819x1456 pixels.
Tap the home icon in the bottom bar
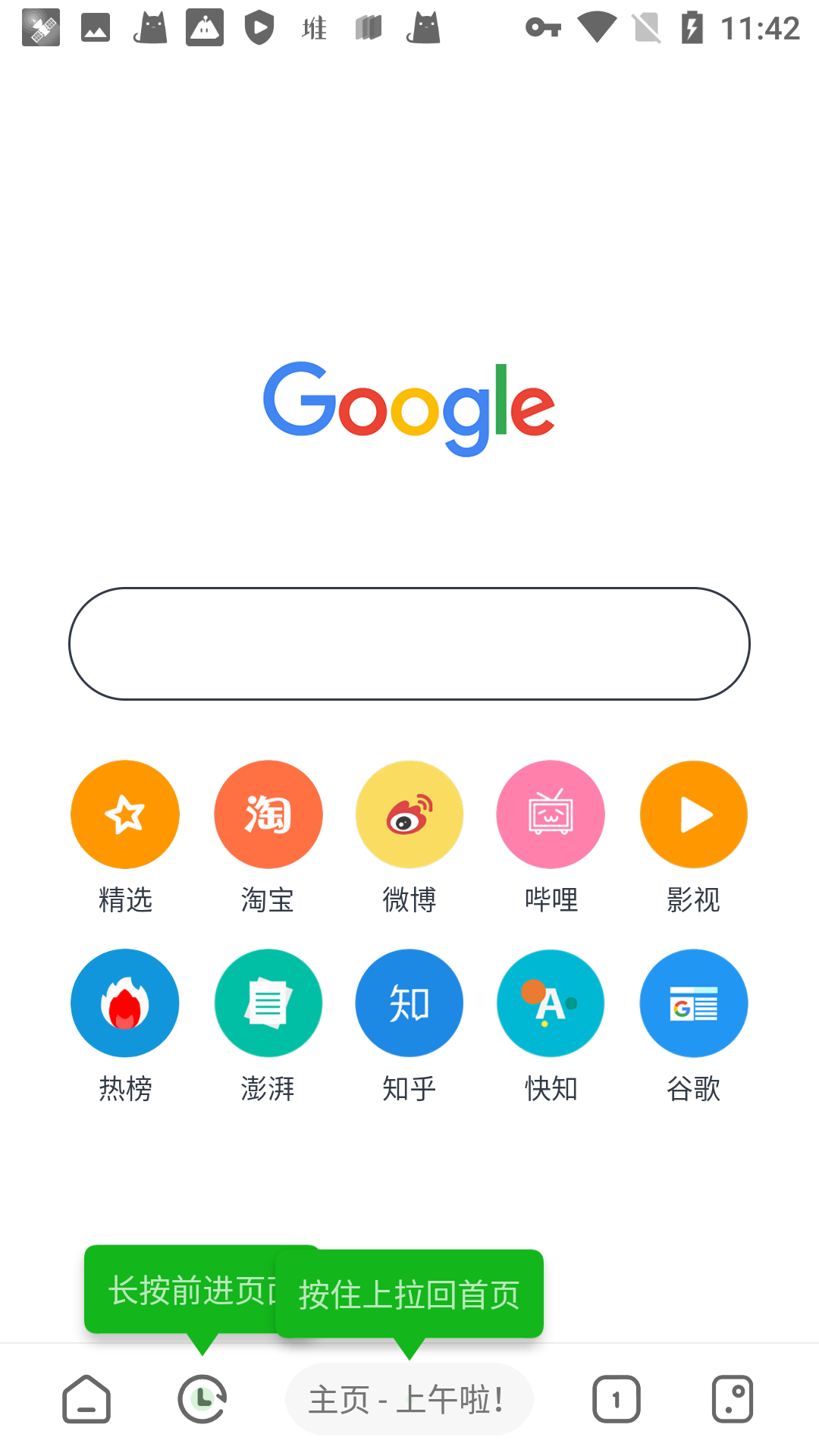click(86, 1399)
